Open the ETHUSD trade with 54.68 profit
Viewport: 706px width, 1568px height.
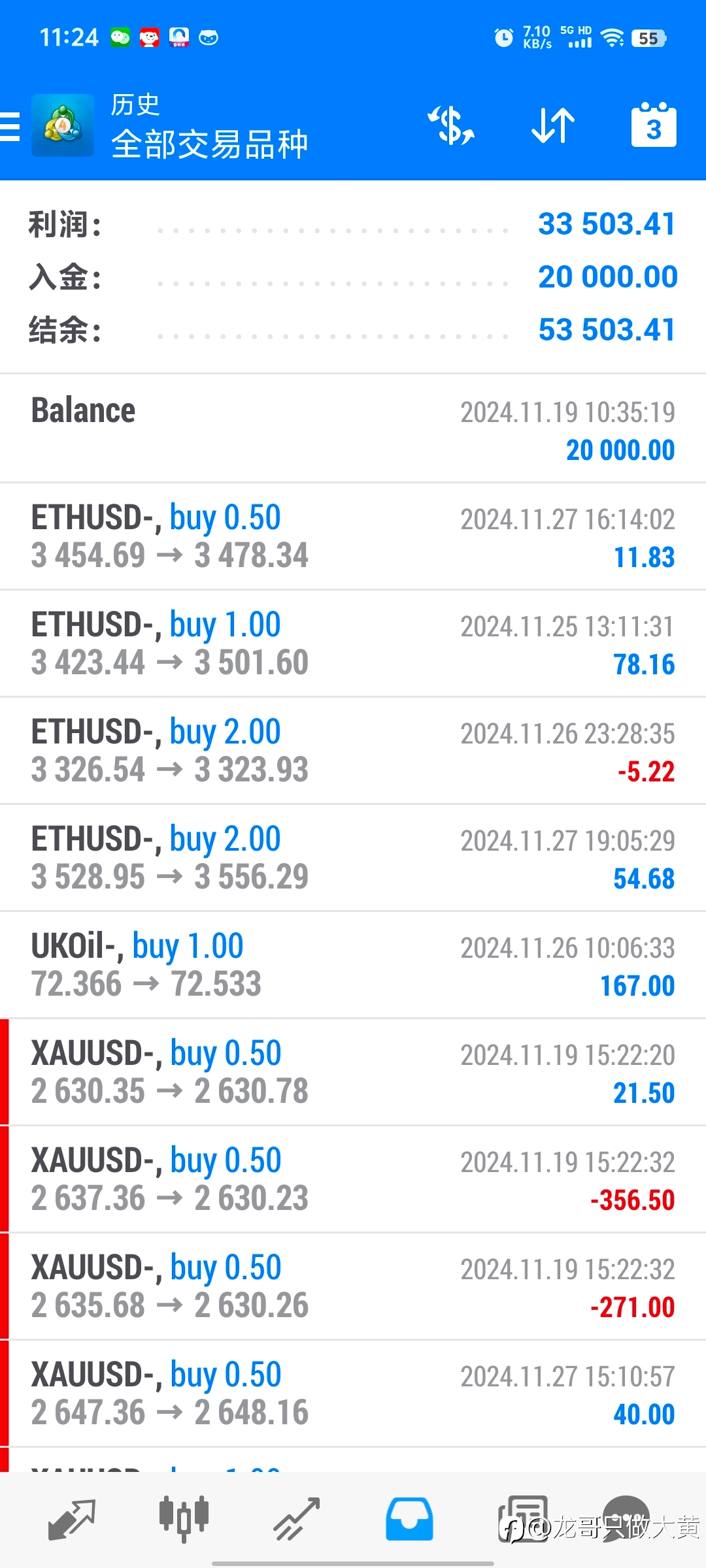click(x=353, y=858)
